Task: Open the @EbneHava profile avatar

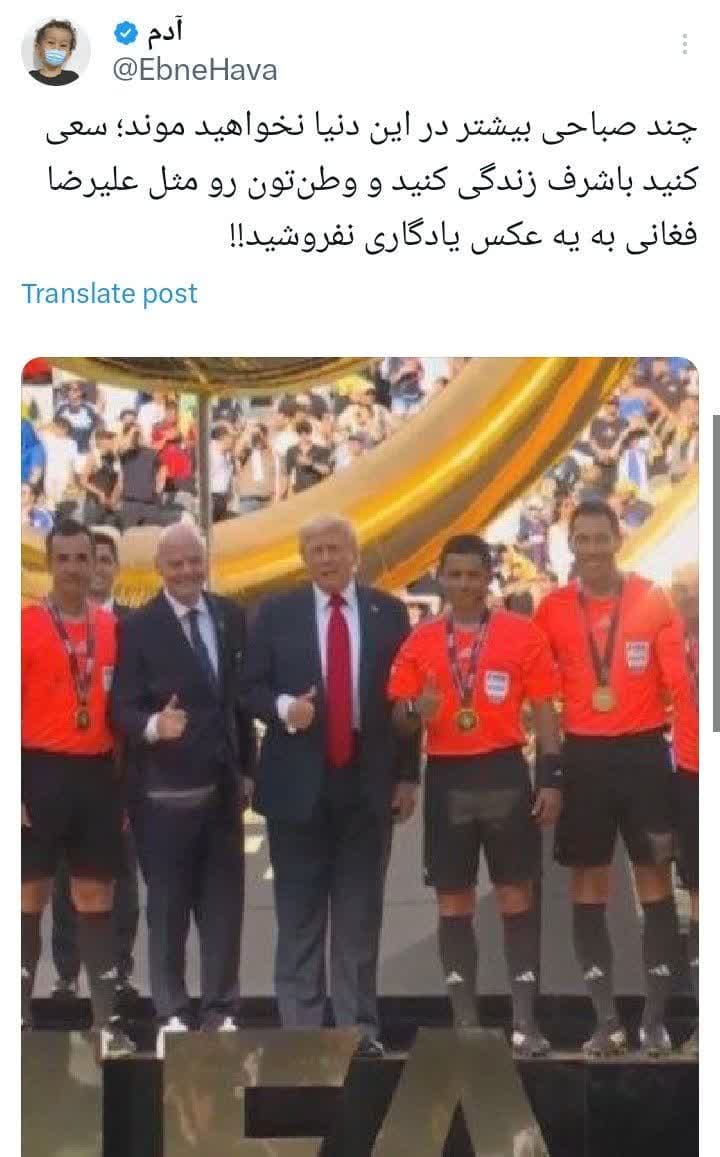Action: coord(56,52)
